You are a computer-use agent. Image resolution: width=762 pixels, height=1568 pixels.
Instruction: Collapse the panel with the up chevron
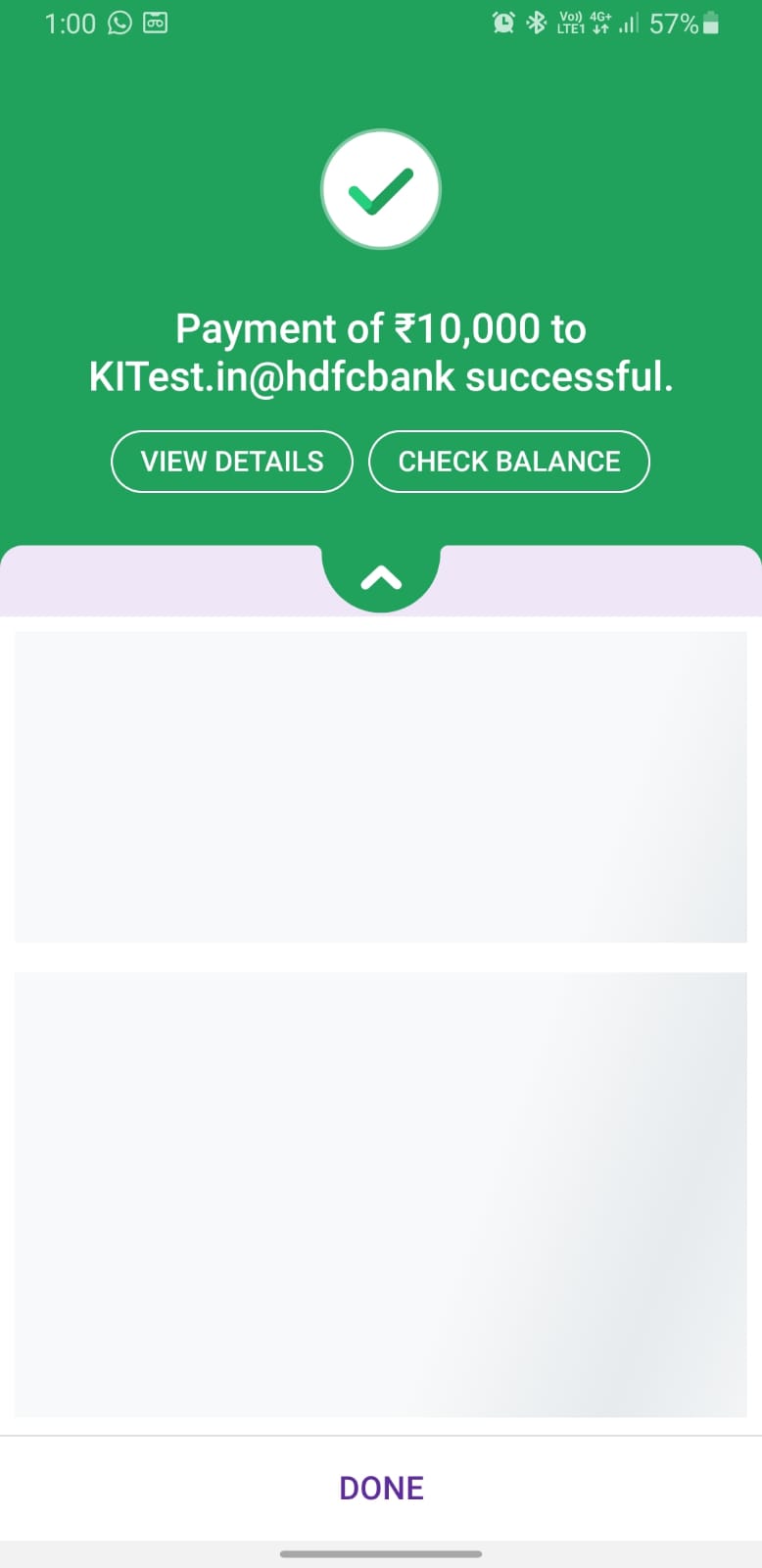point(381,579)
